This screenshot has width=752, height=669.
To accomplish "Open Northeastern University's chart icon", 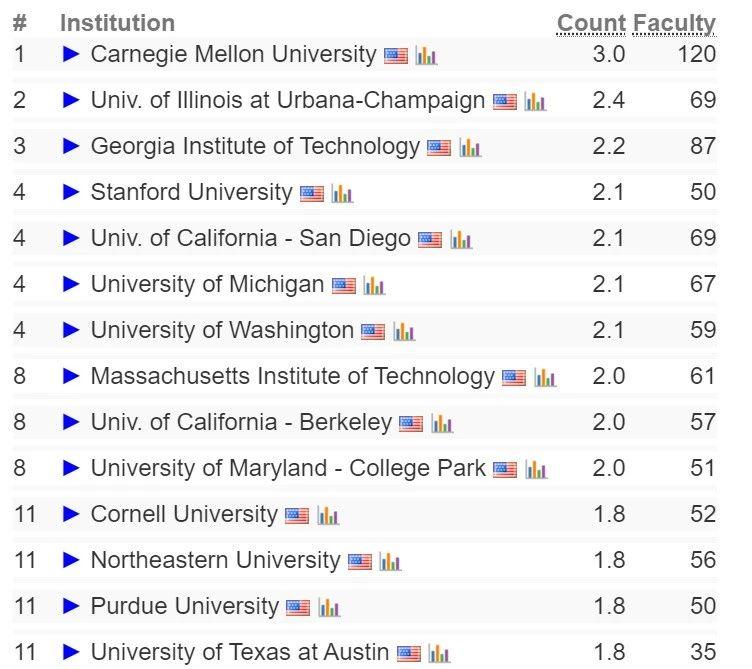I will pos(390,562).
